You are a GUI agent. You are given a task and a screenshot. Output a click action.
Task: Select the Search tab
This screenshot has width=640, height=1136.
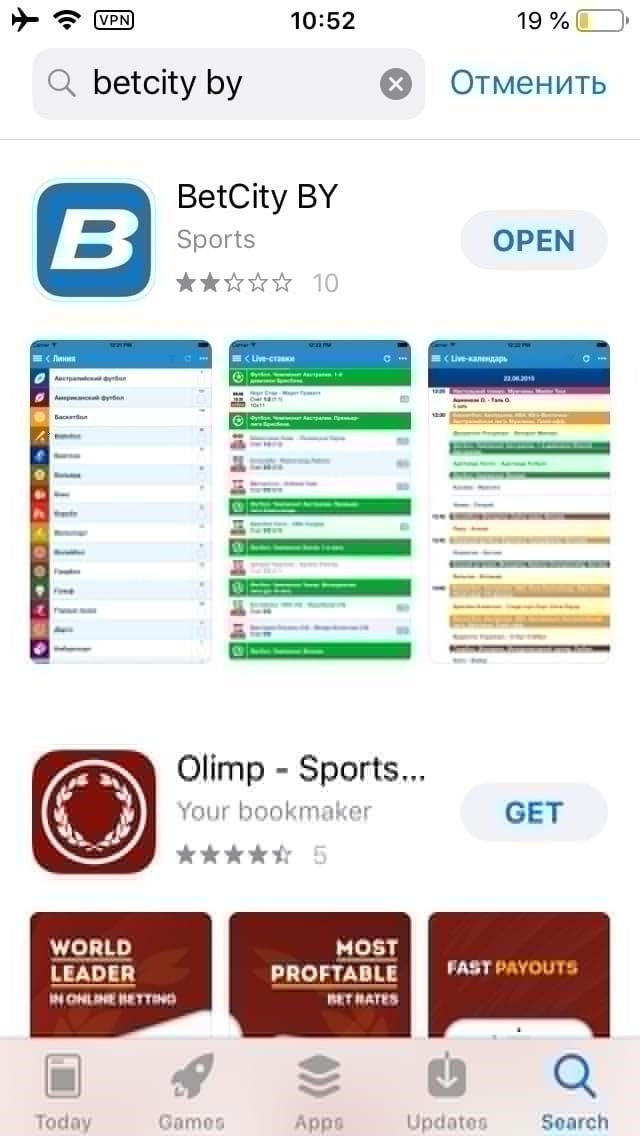575,1090
